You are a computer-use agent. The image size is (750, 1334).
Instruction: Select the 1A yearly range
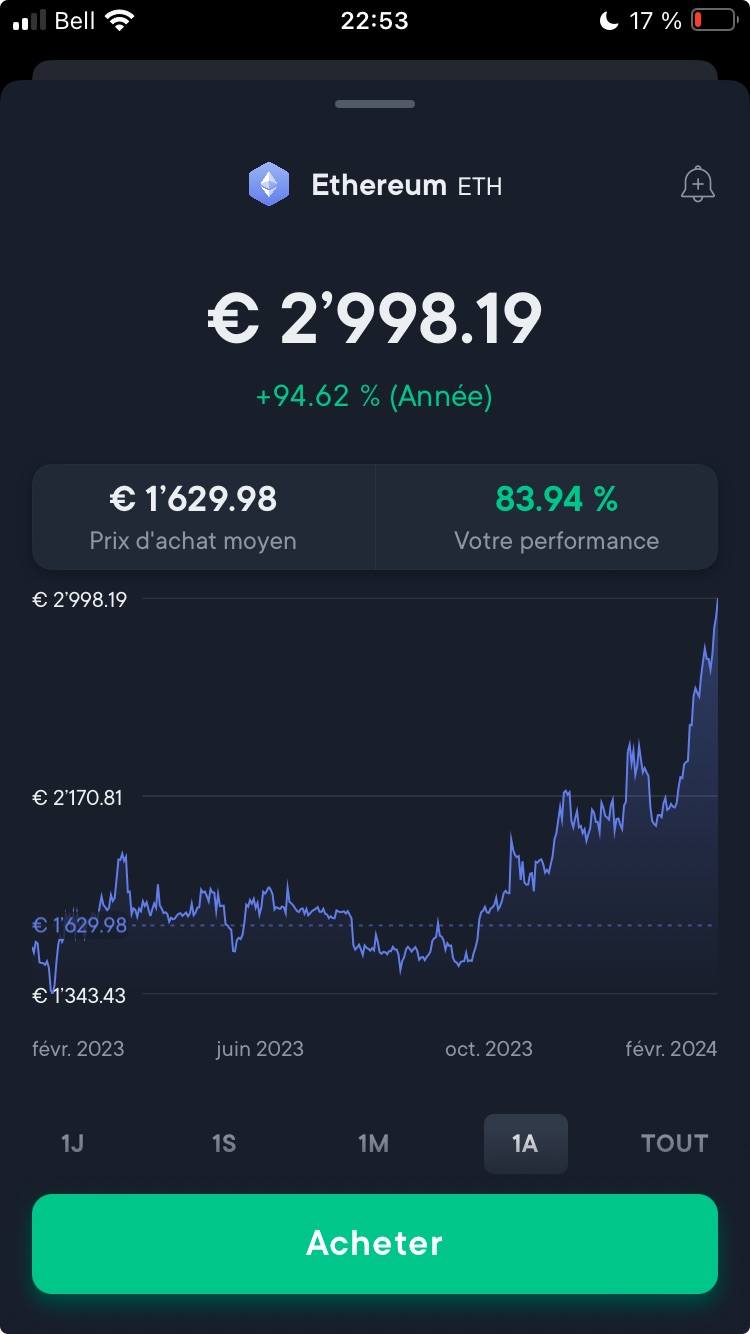point(525,1143)
